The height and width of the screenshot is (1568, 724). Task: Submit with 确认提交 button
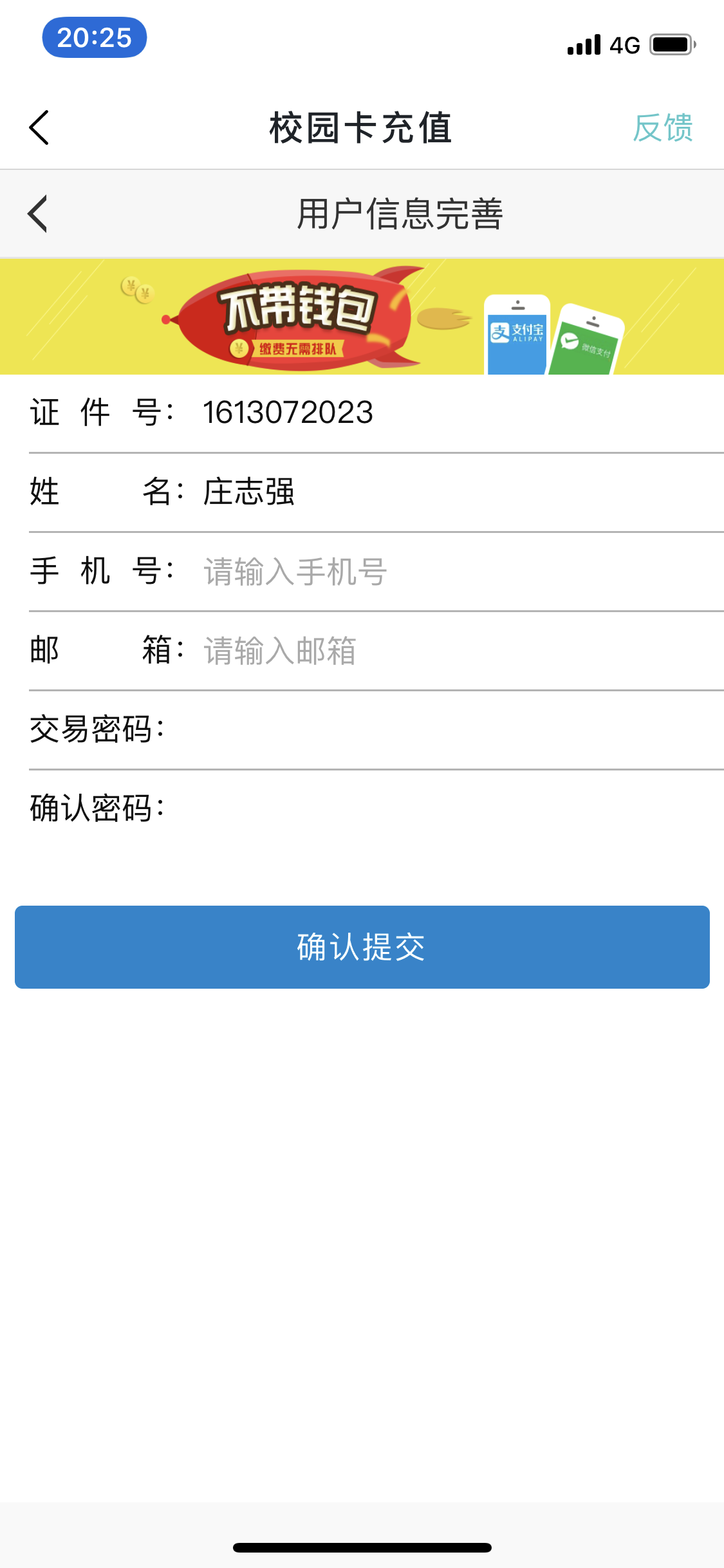362,947
